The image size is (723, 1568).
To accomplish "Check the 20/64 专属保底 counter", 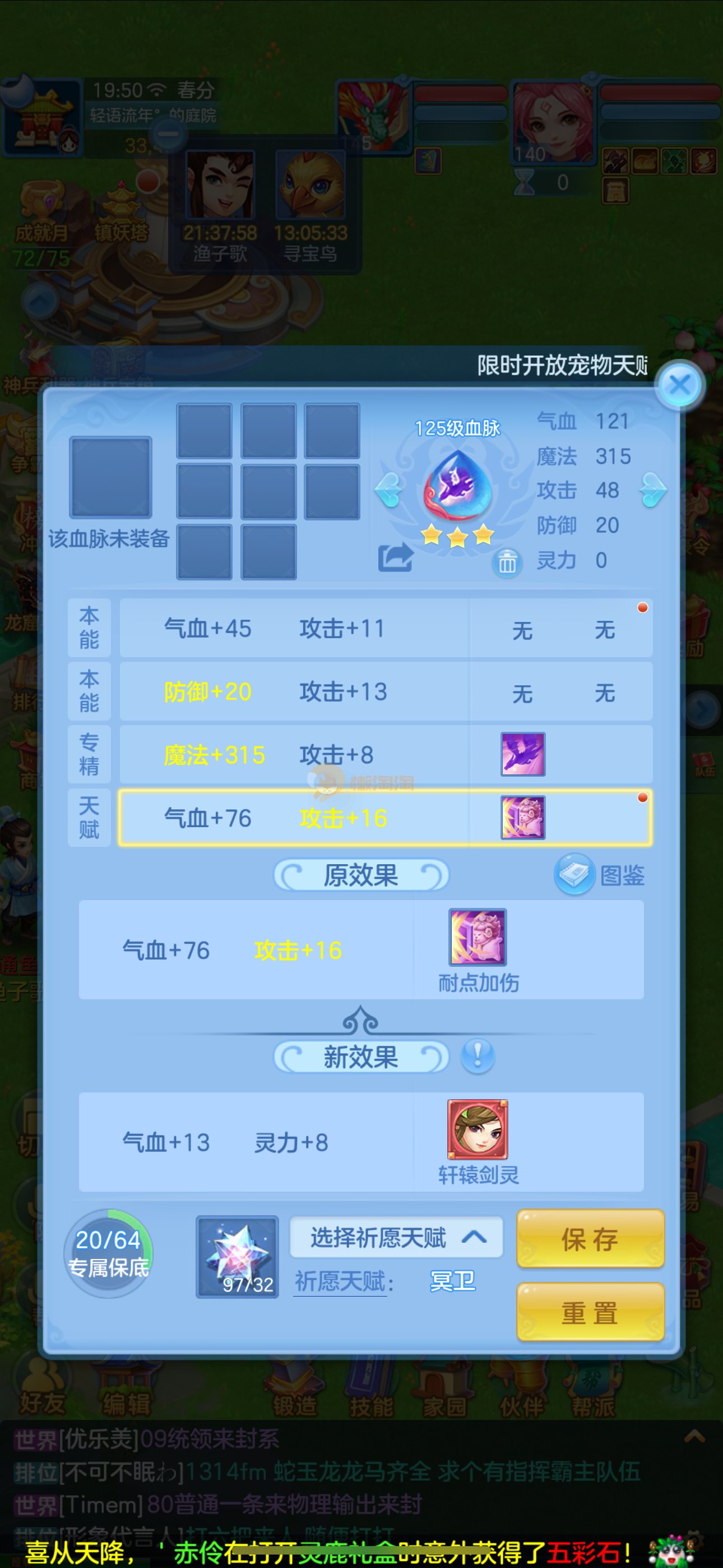I will coord(108,1253).
